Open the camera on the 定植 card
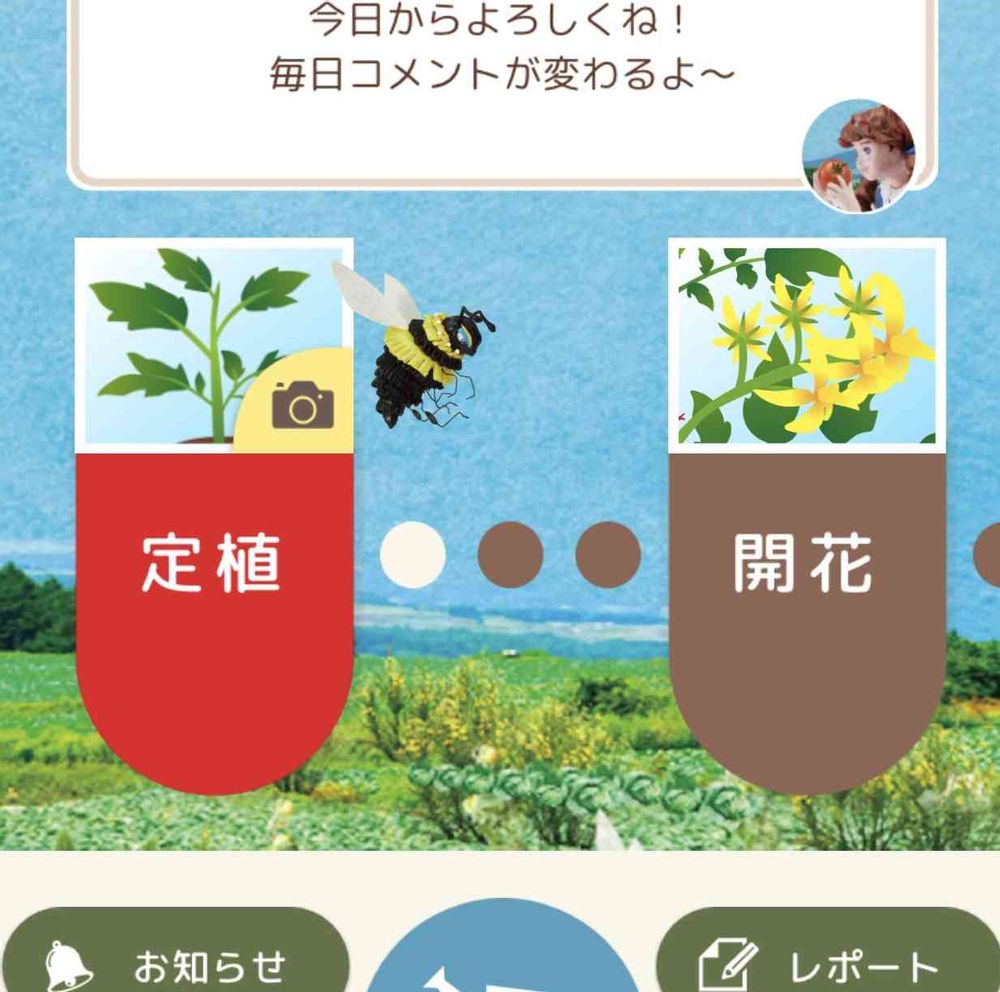The image size is (1000, 992). (x=302, y=405)
